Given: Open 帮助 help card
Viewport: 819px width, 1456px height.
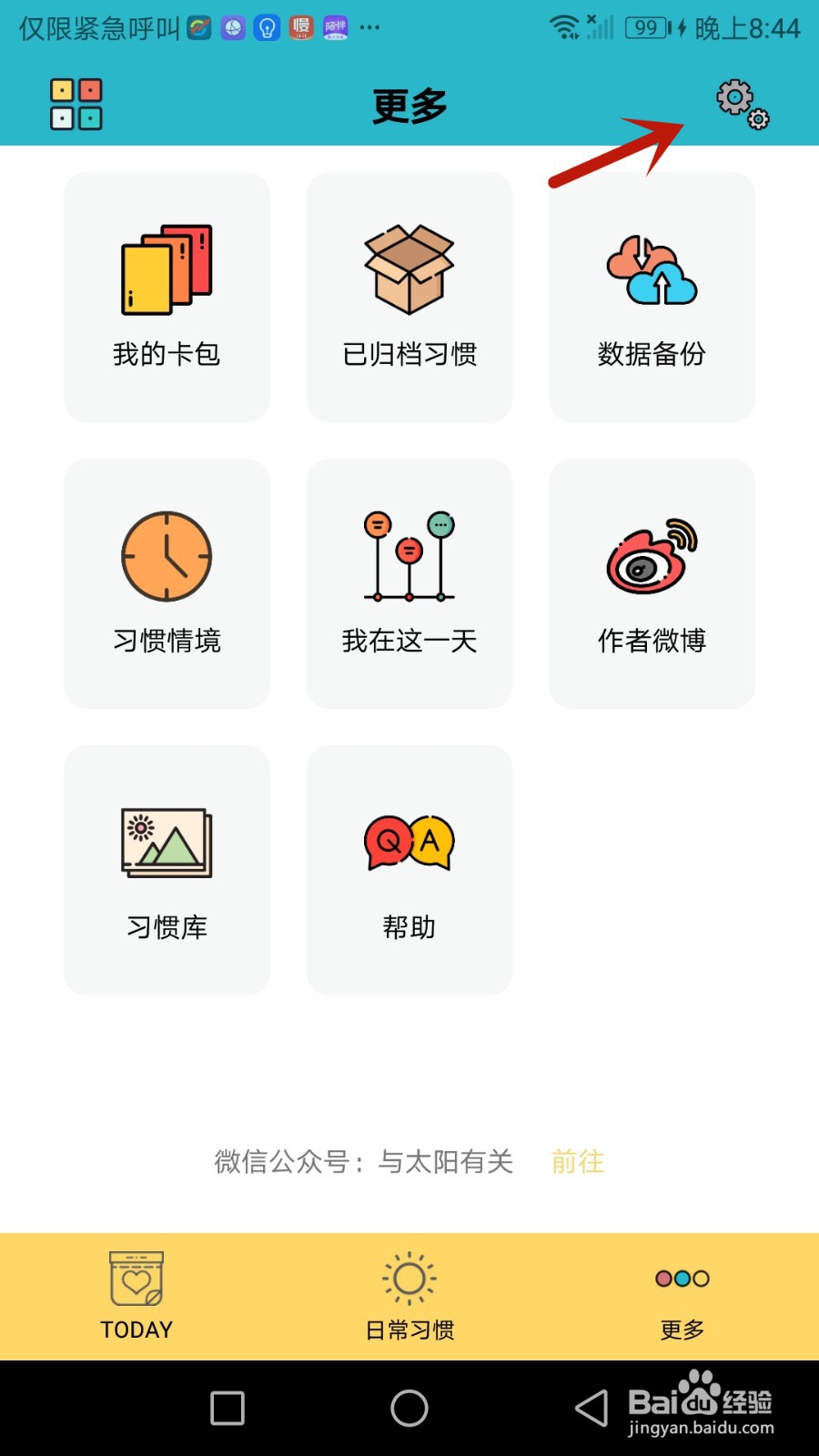Looking at the screenshot, I should click(x=409, y=870).
